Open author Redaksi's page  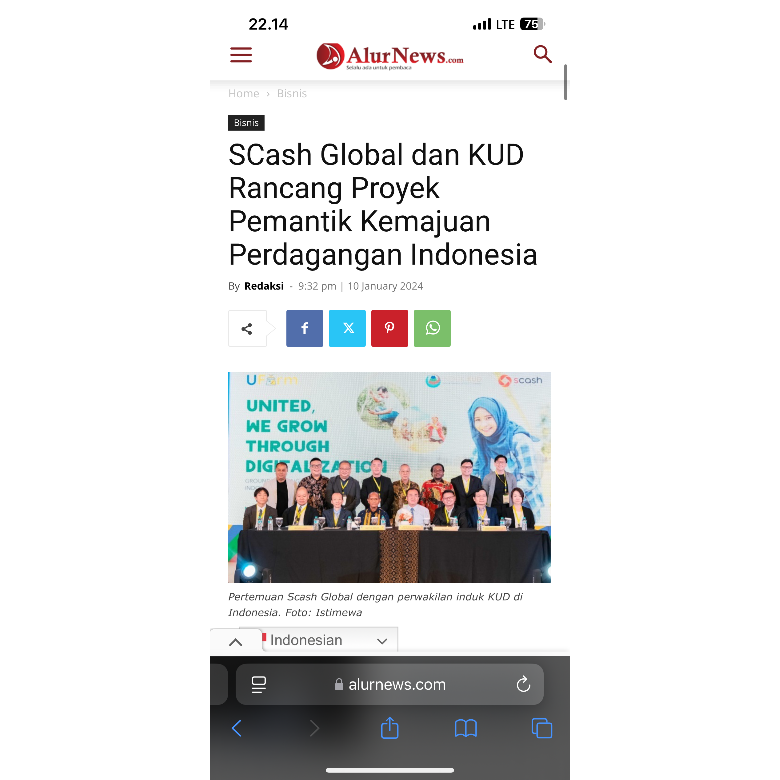click(x=264, y=286)
